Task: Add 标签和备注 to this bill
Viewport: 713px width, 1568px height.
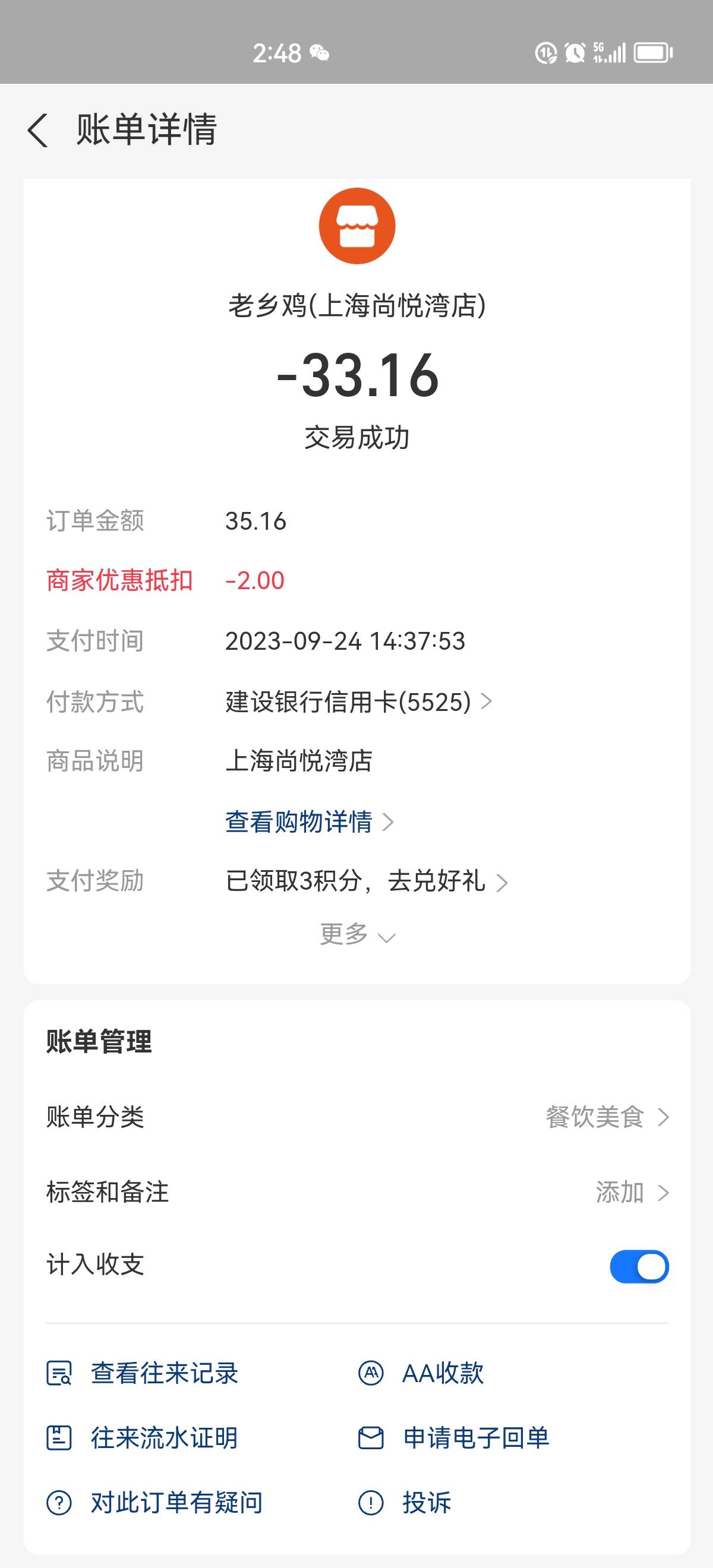Action: point(357,1192)
